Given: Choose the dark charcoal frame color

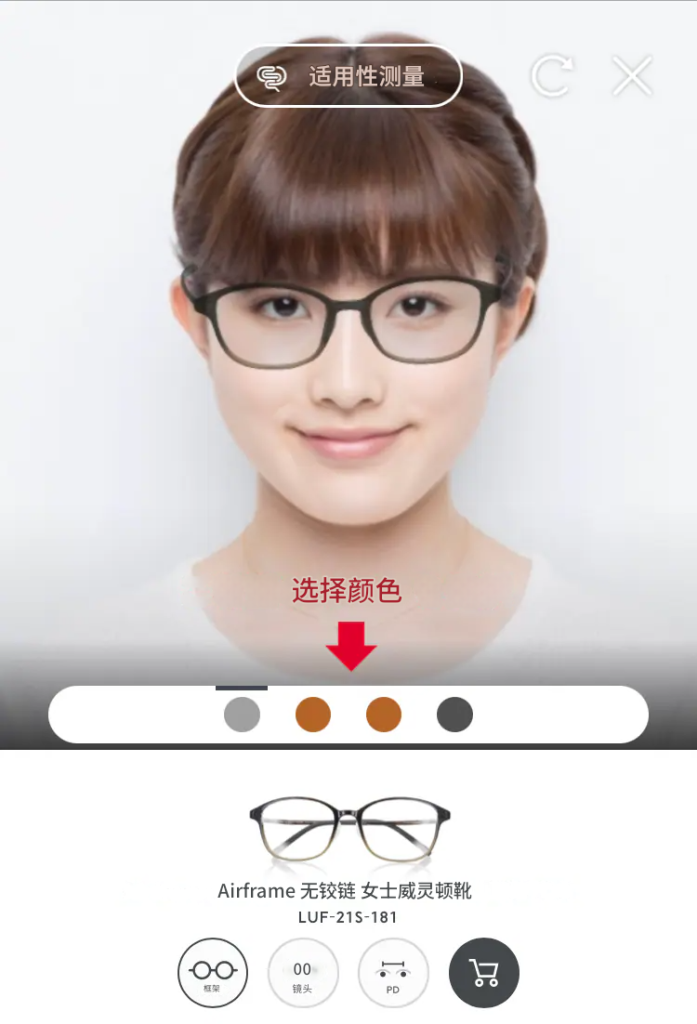Looking at the screenshot, I should coord(455,715).
